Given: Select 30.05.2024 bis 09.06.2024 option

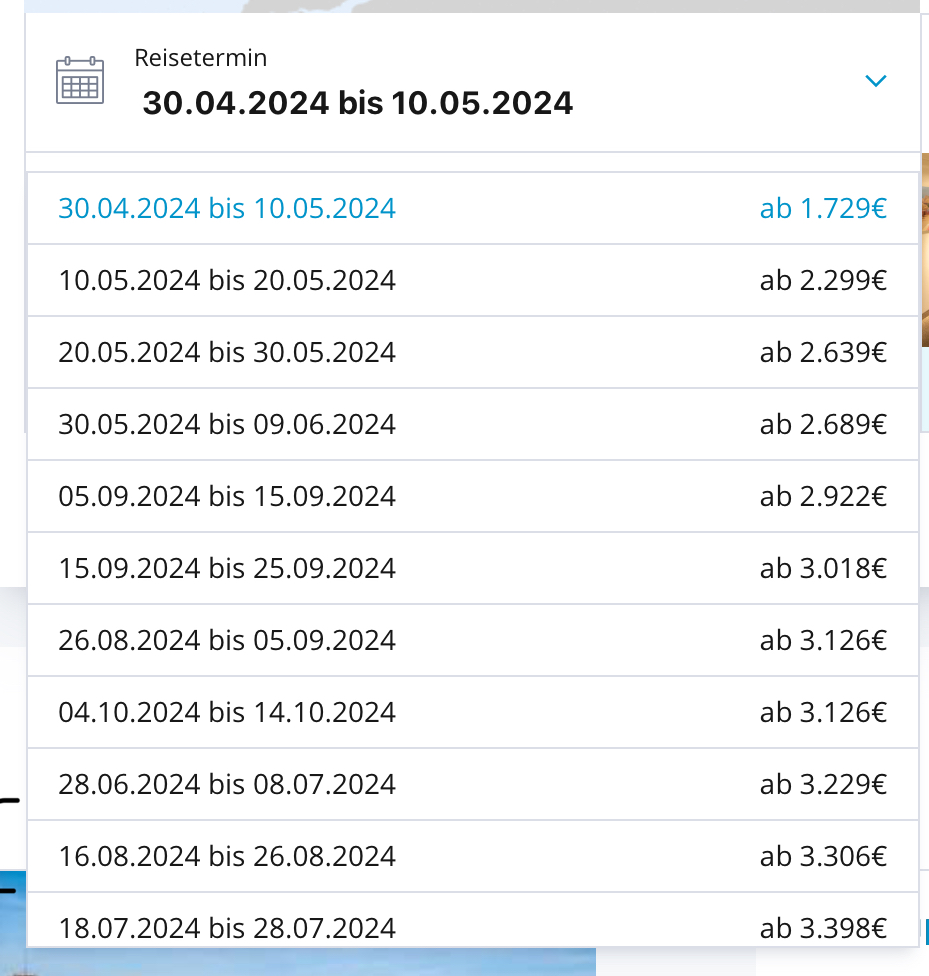Looking at the screenshot, I should tap(473, 425).
